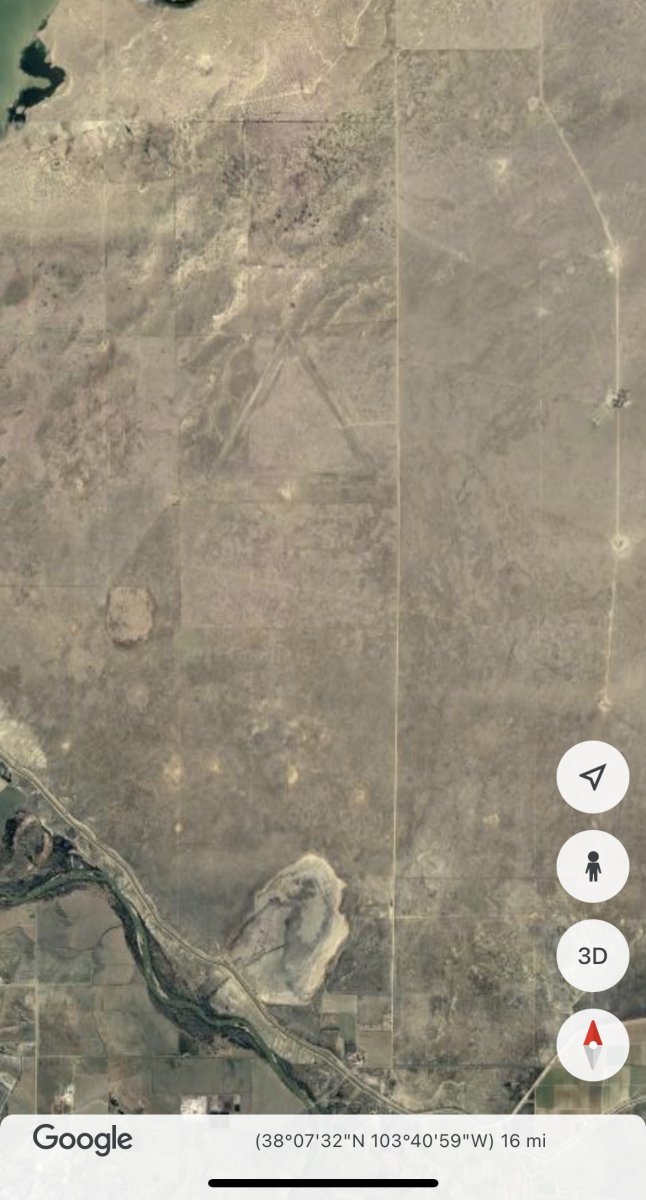
Task: Reset the compass to north
Action: (x=593, y=1045)
